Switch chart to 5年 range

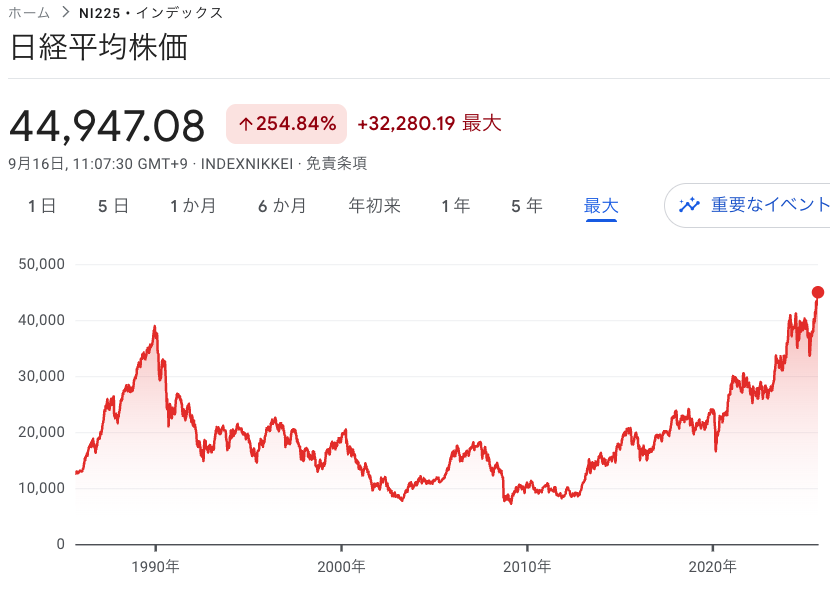(x=527, y=206)
